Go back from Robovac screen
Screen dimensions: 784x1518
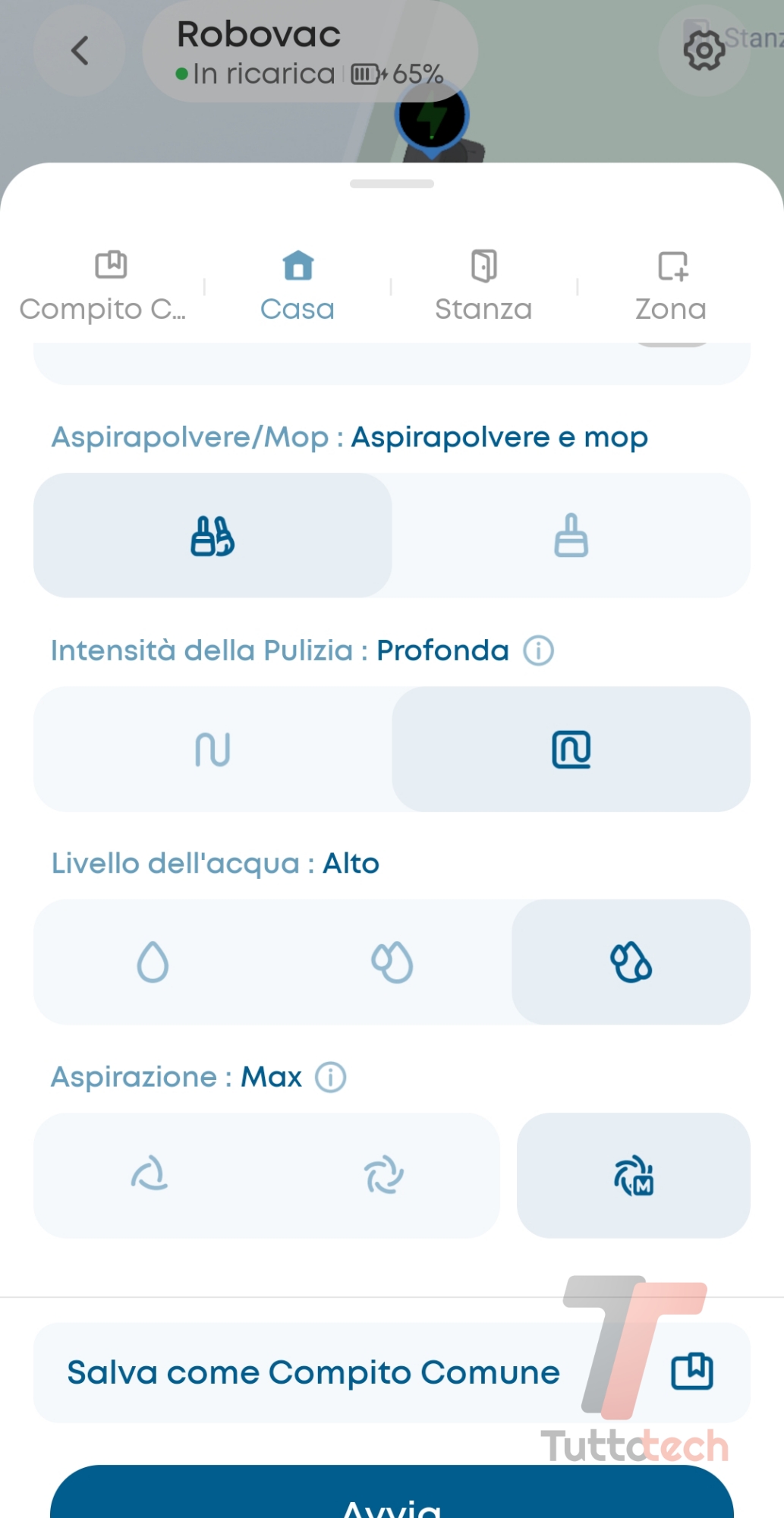[79, 51]
